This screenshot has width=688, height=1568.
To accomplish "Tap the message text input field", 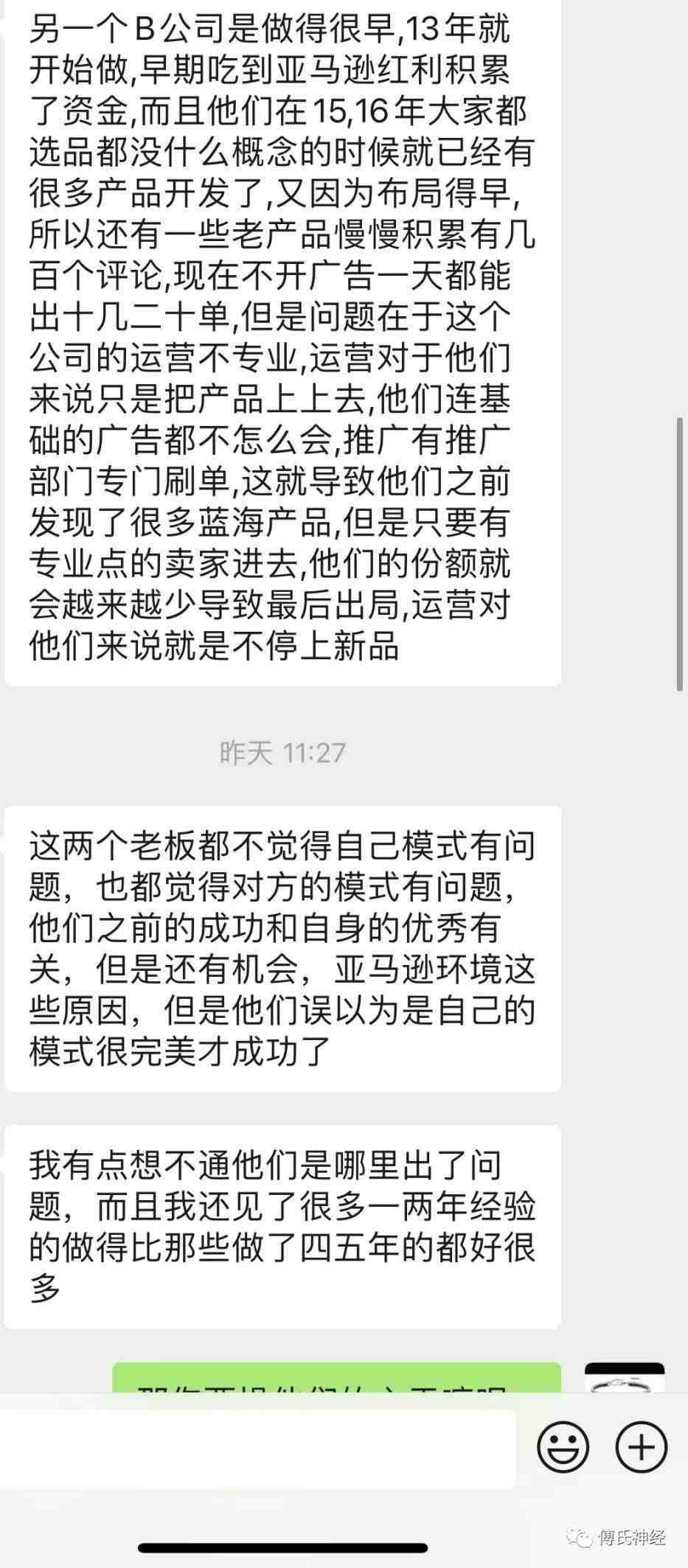I will point(258,1449).
